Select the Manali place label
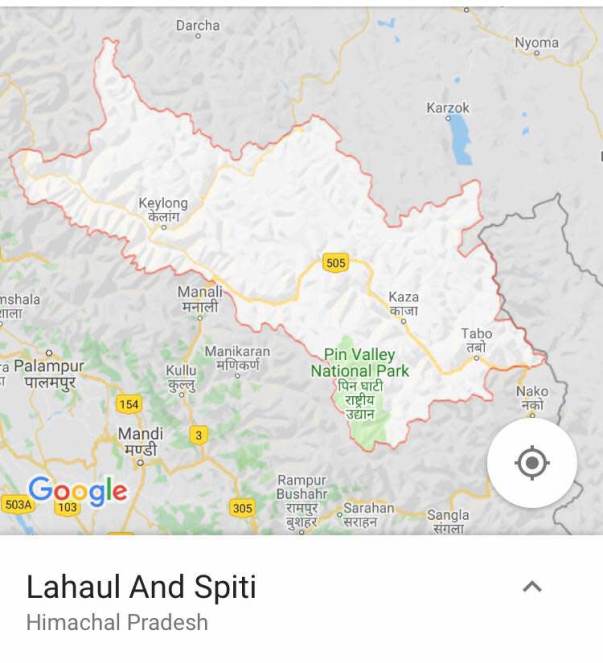The image size is (603, 663). point(200,299)
